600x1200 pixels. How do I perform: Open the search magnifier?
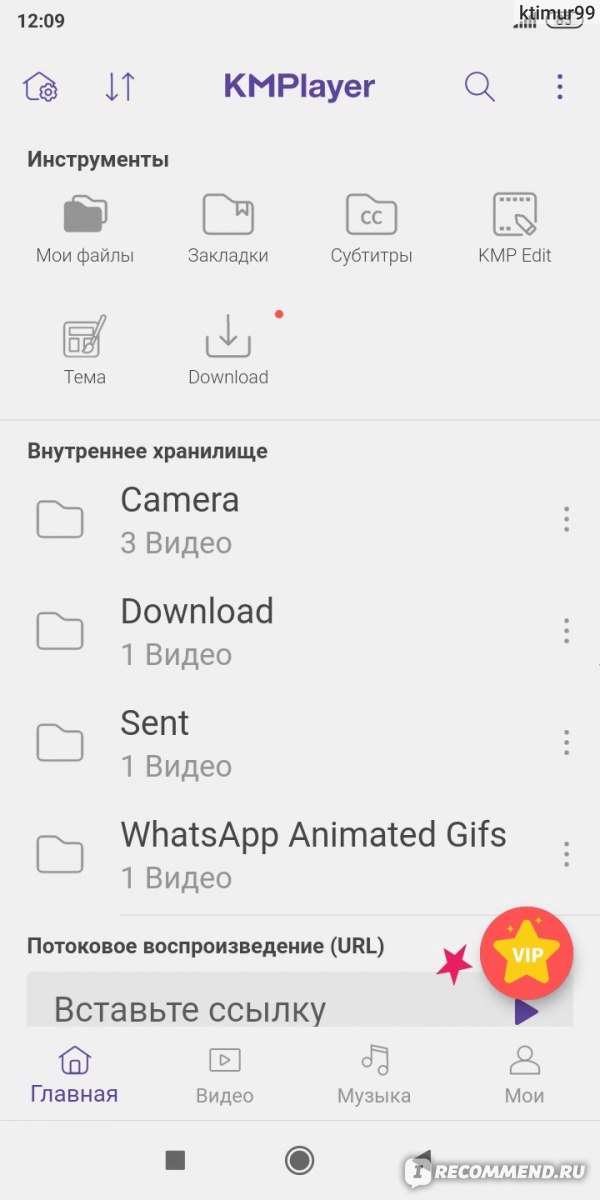[480, 87]
